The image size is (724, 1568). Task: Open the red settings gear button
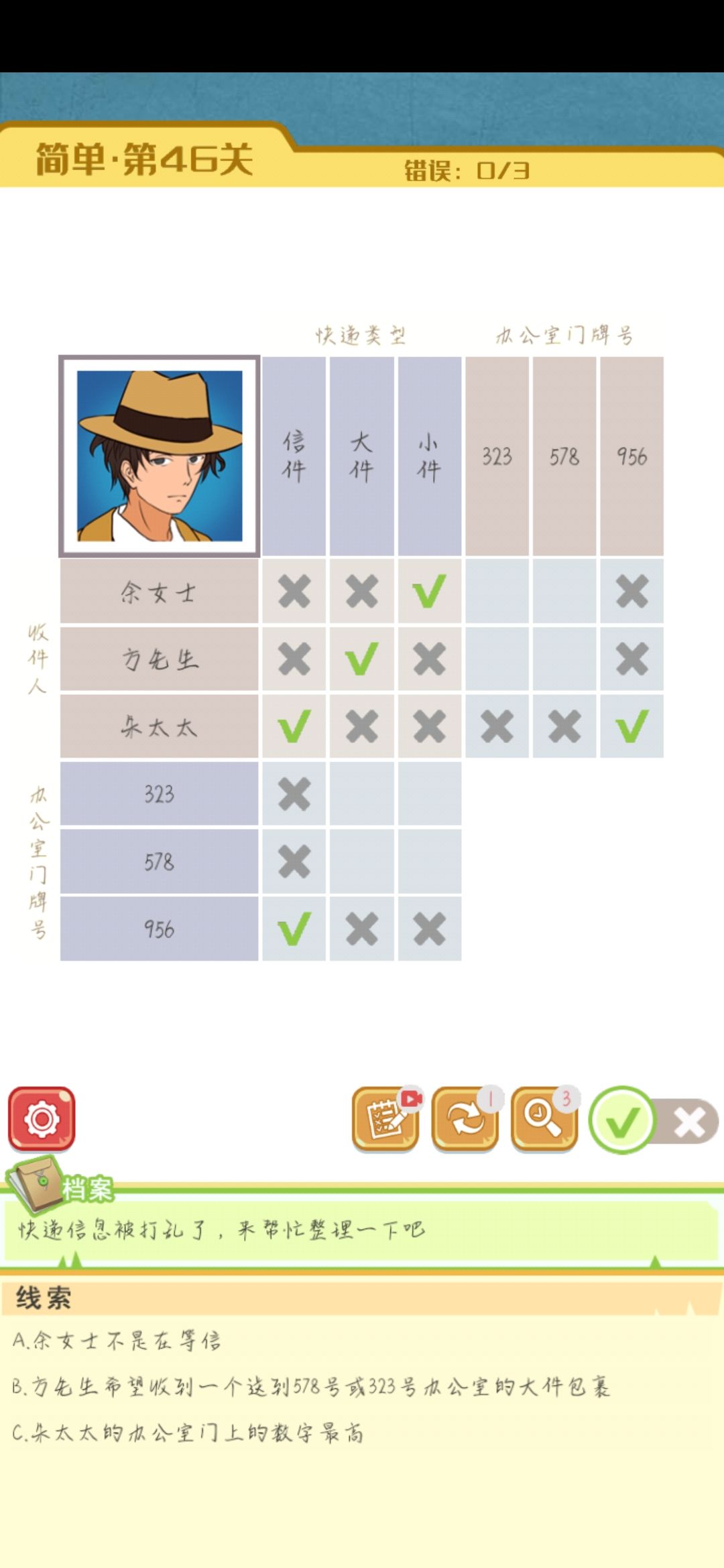click(42, 1119)
